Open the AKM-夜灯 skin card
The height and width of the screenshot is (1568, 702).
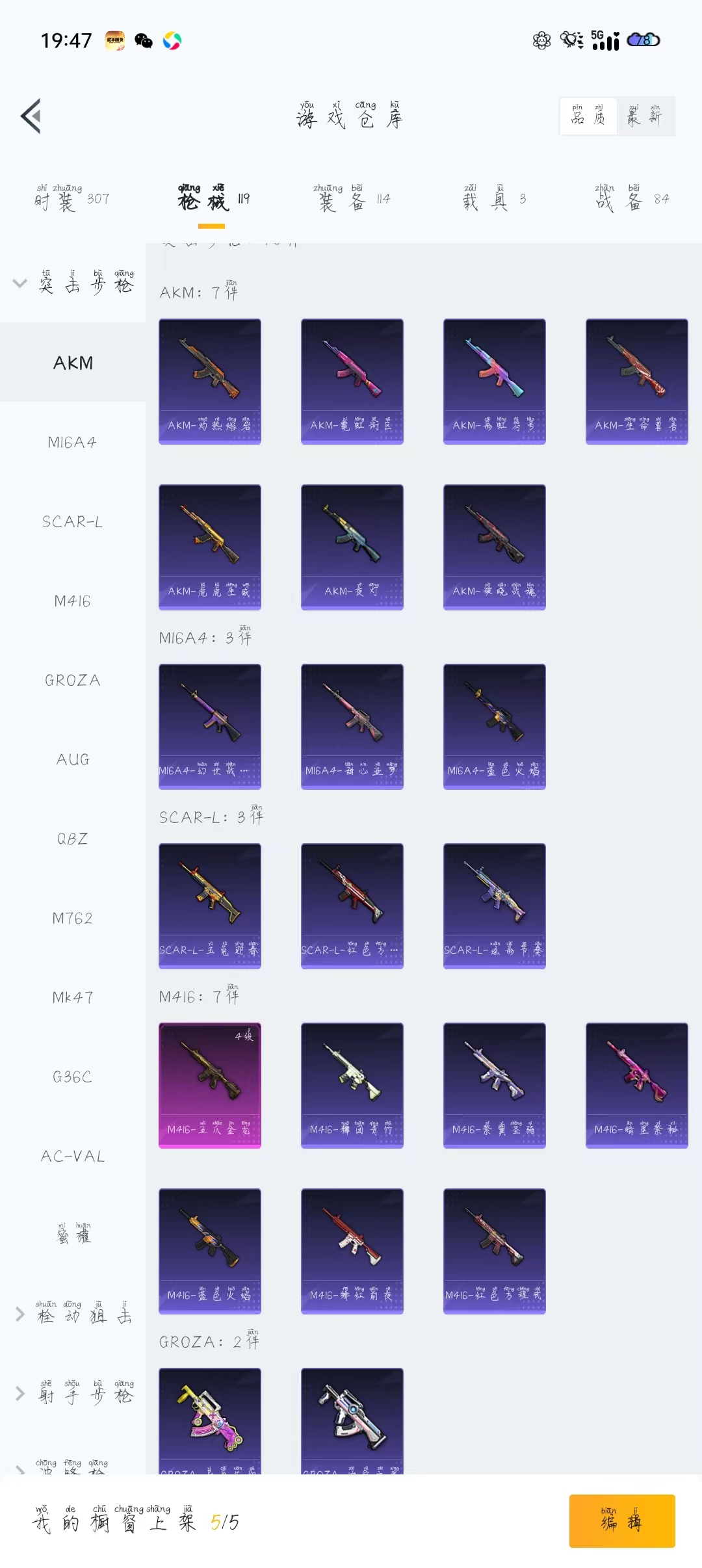[352, 547]
